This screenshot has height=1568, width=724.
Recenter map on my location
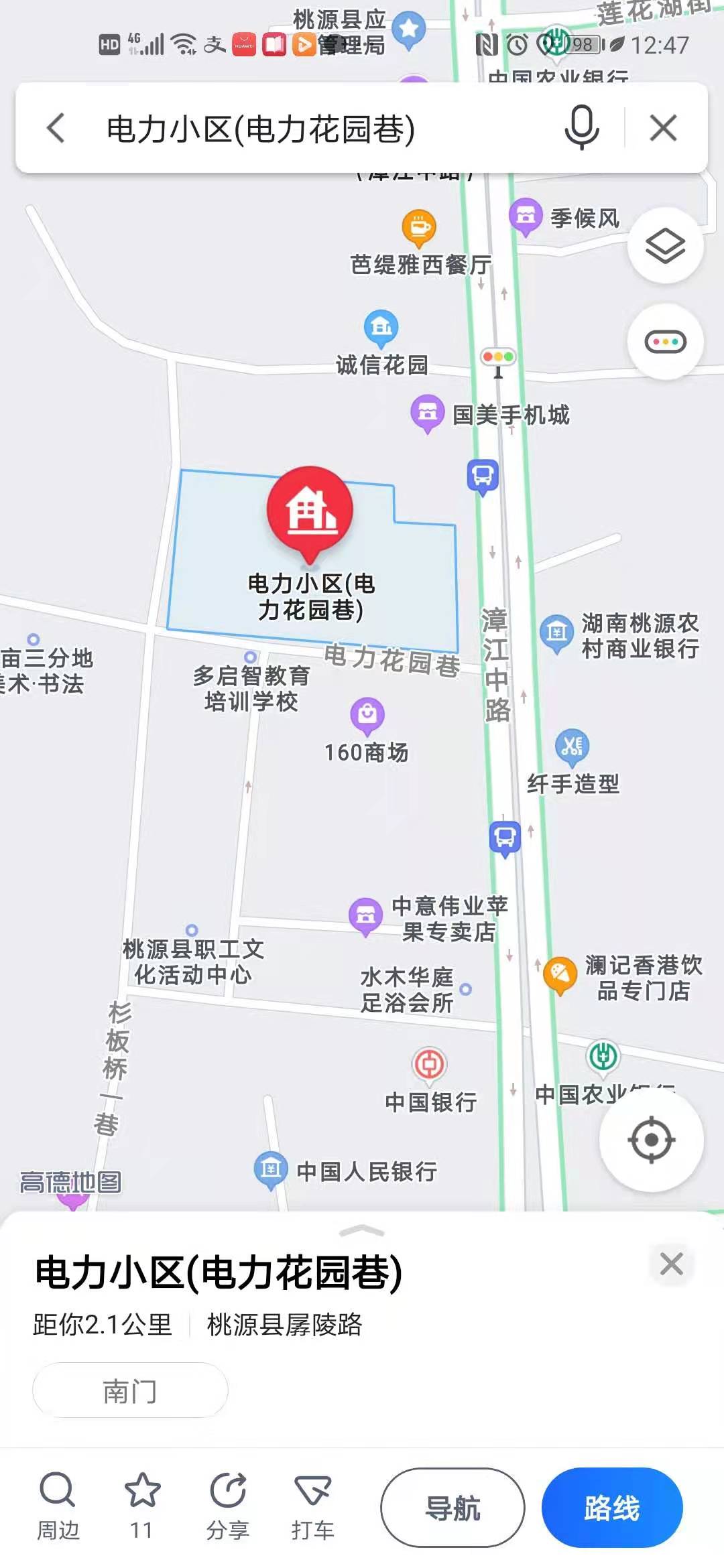click(x=651, y=1139)
